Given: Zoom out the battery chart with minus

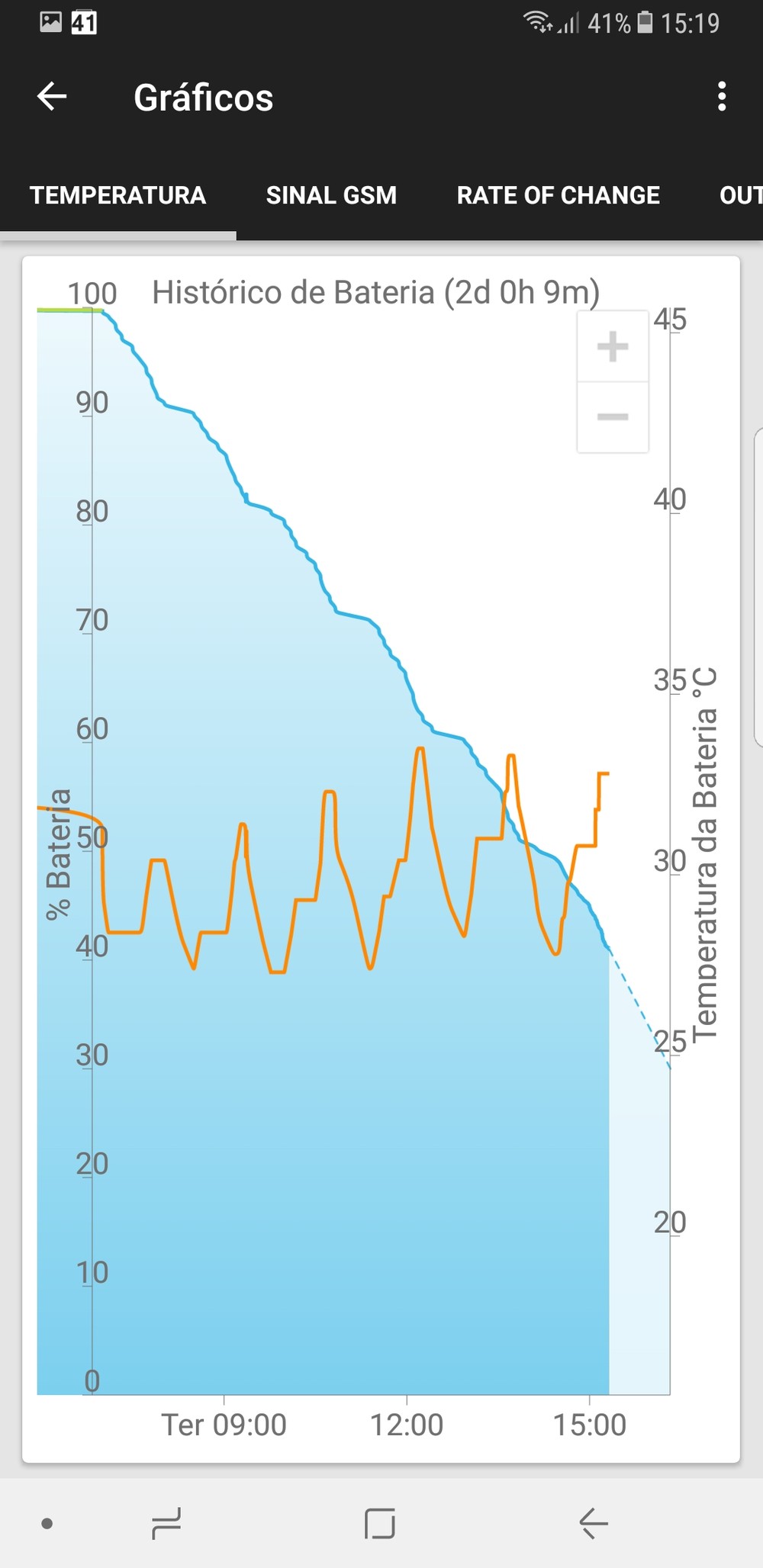Looking at the screenshot, I should click(613, 416).
